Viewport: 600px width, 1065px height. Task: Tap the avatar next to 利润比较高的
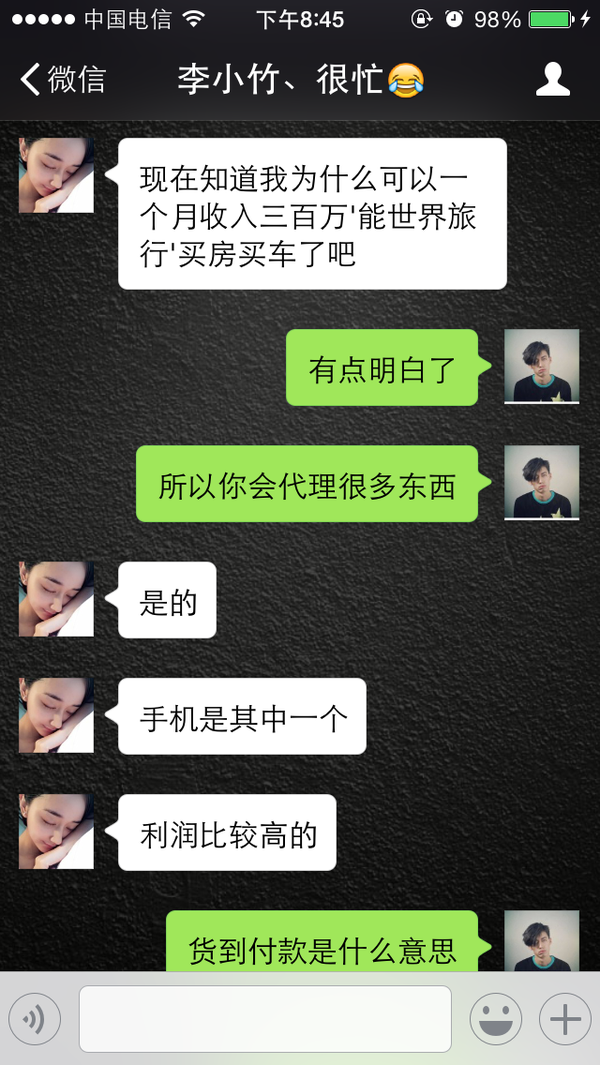[x=56, y=831]
